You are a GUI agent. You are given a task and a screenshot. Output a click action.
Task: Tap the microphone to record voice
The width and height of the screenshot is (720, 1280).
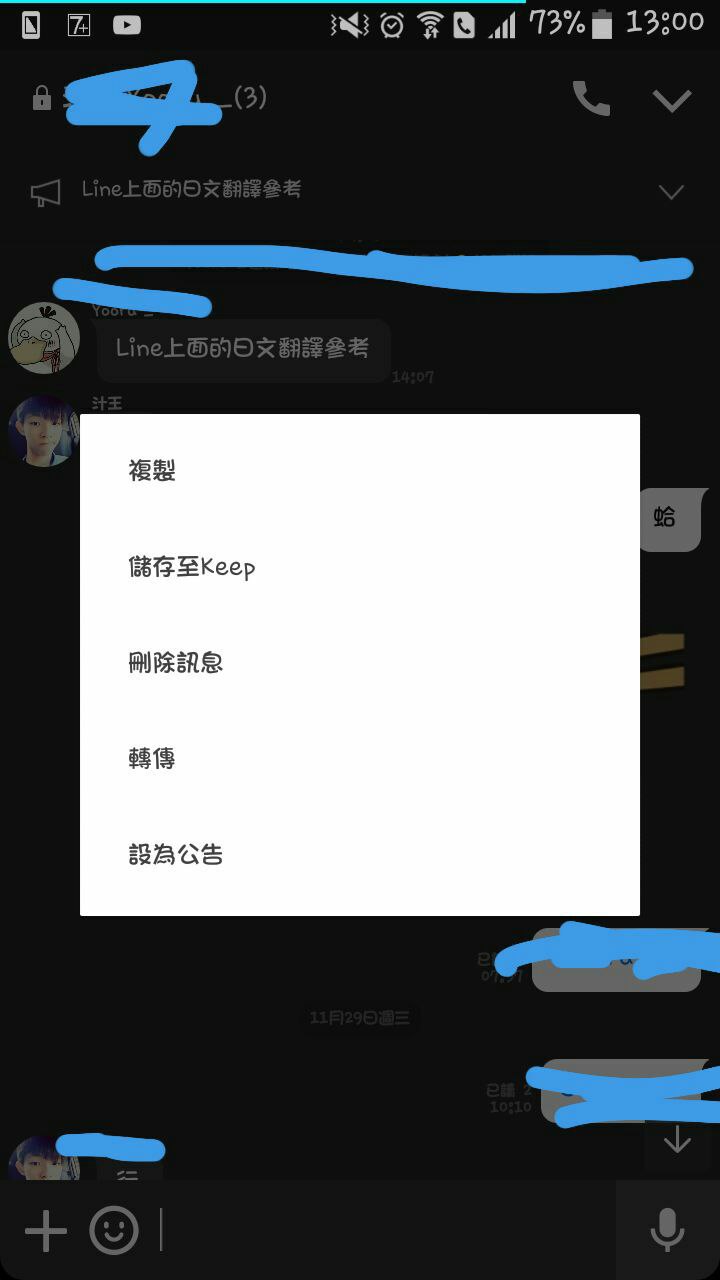click(x=667, y=1231)
